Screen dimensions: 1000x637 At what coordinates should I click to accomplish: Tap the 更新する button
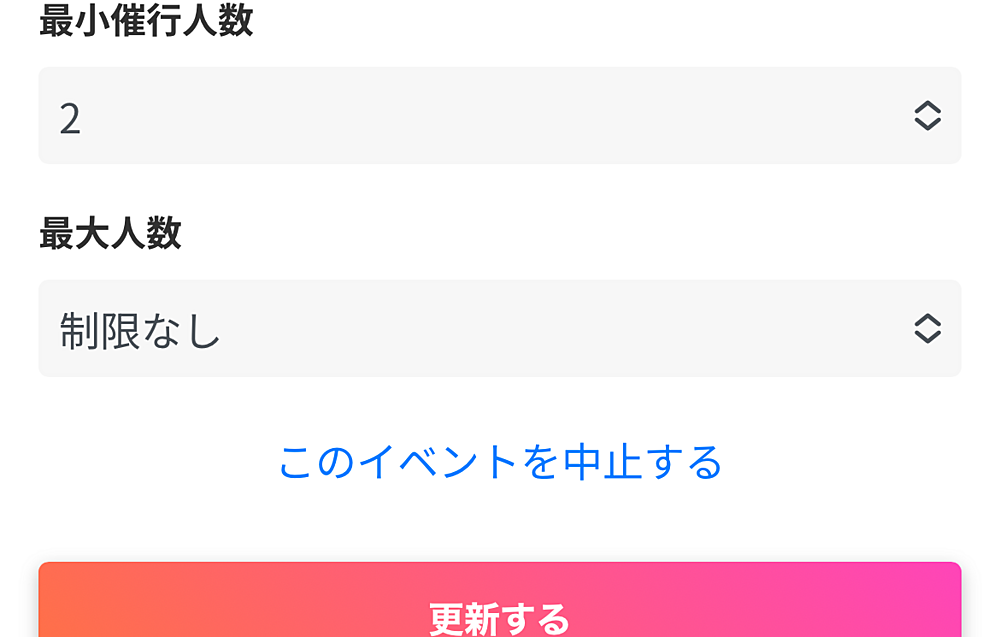(499, 606)
